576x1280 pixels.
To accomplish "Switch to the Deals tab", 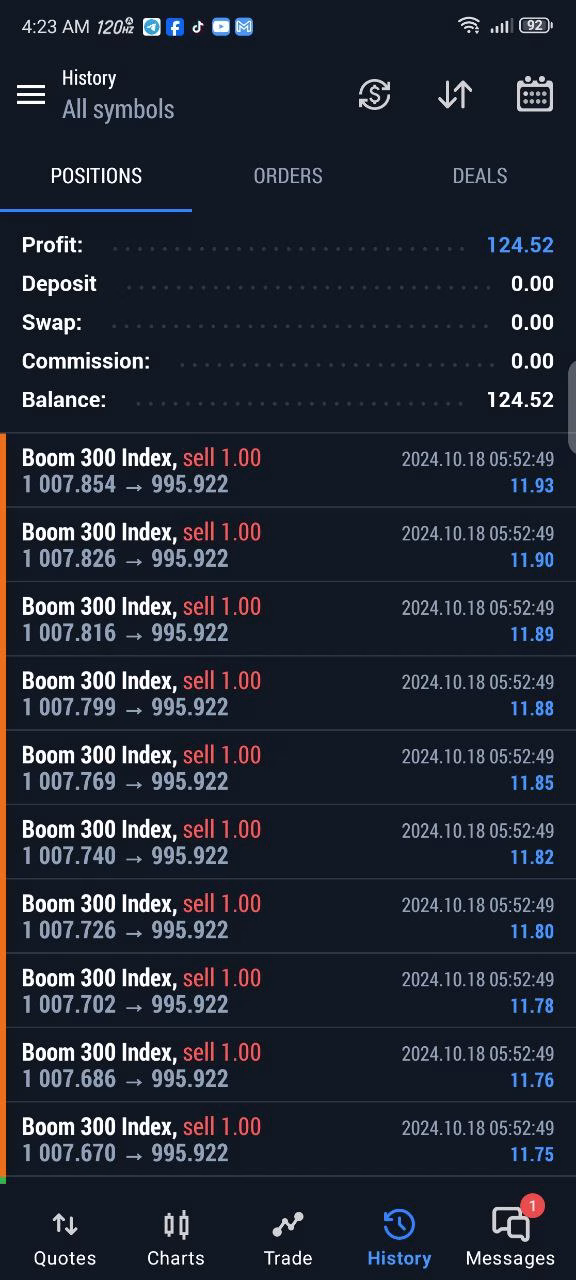I will 480,176.
